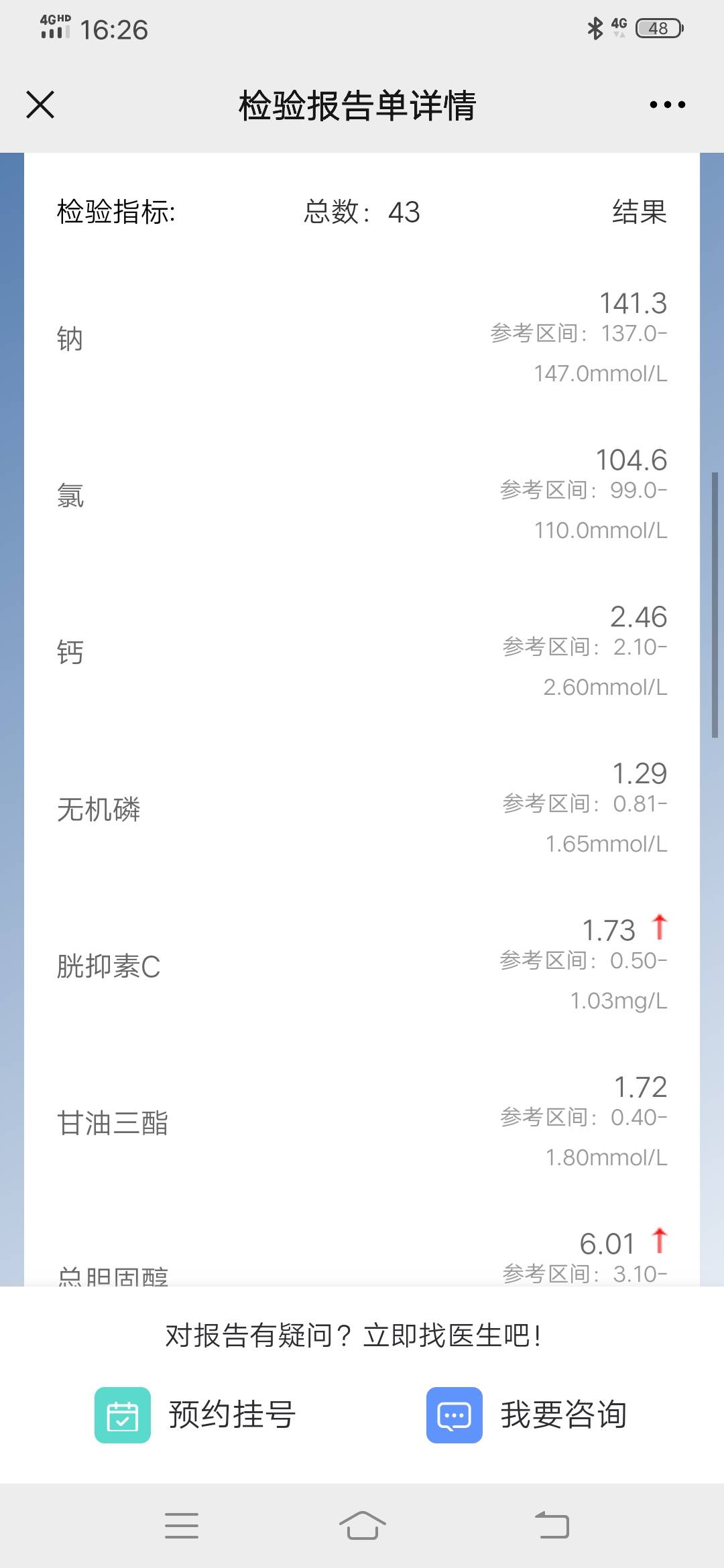The height and width of the screenshot is (1568, 724).
Task: Select the 氯 result row
Action: [x=362, y=496]
